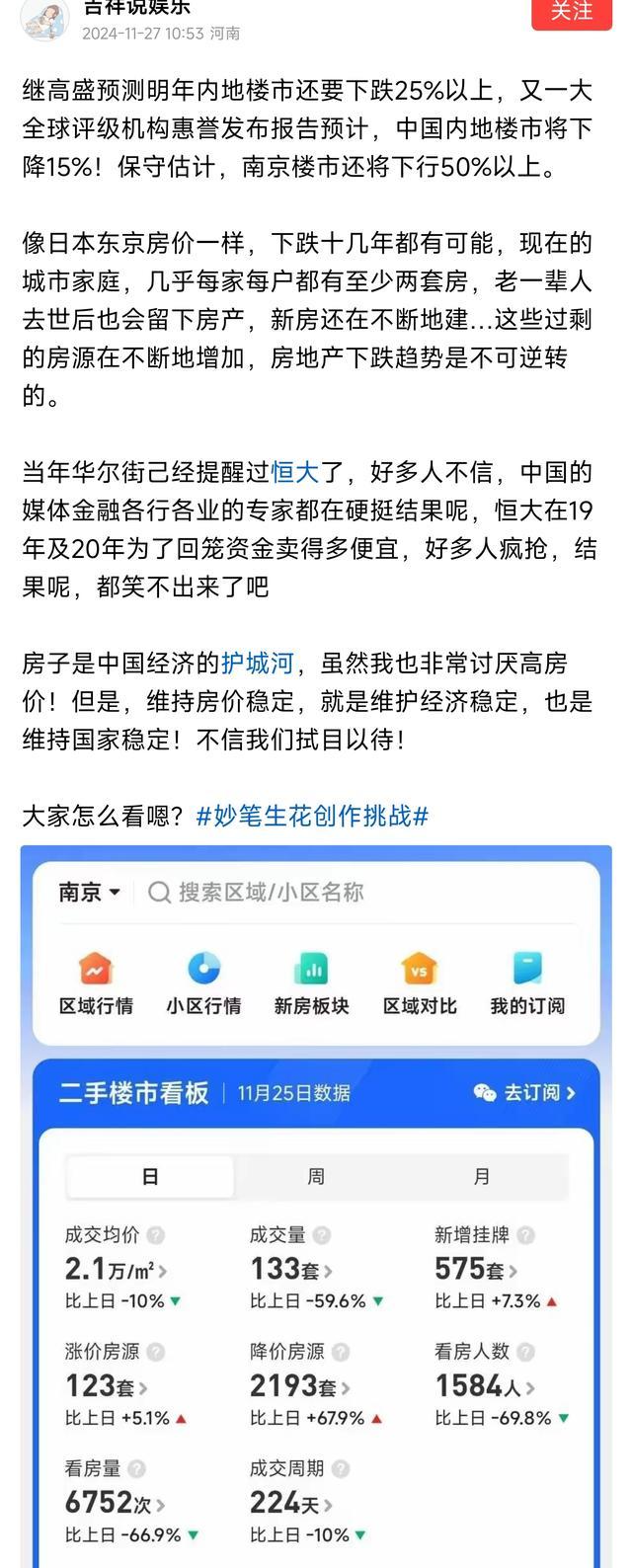Open the 恒大 link in the article

pos(295,473)
